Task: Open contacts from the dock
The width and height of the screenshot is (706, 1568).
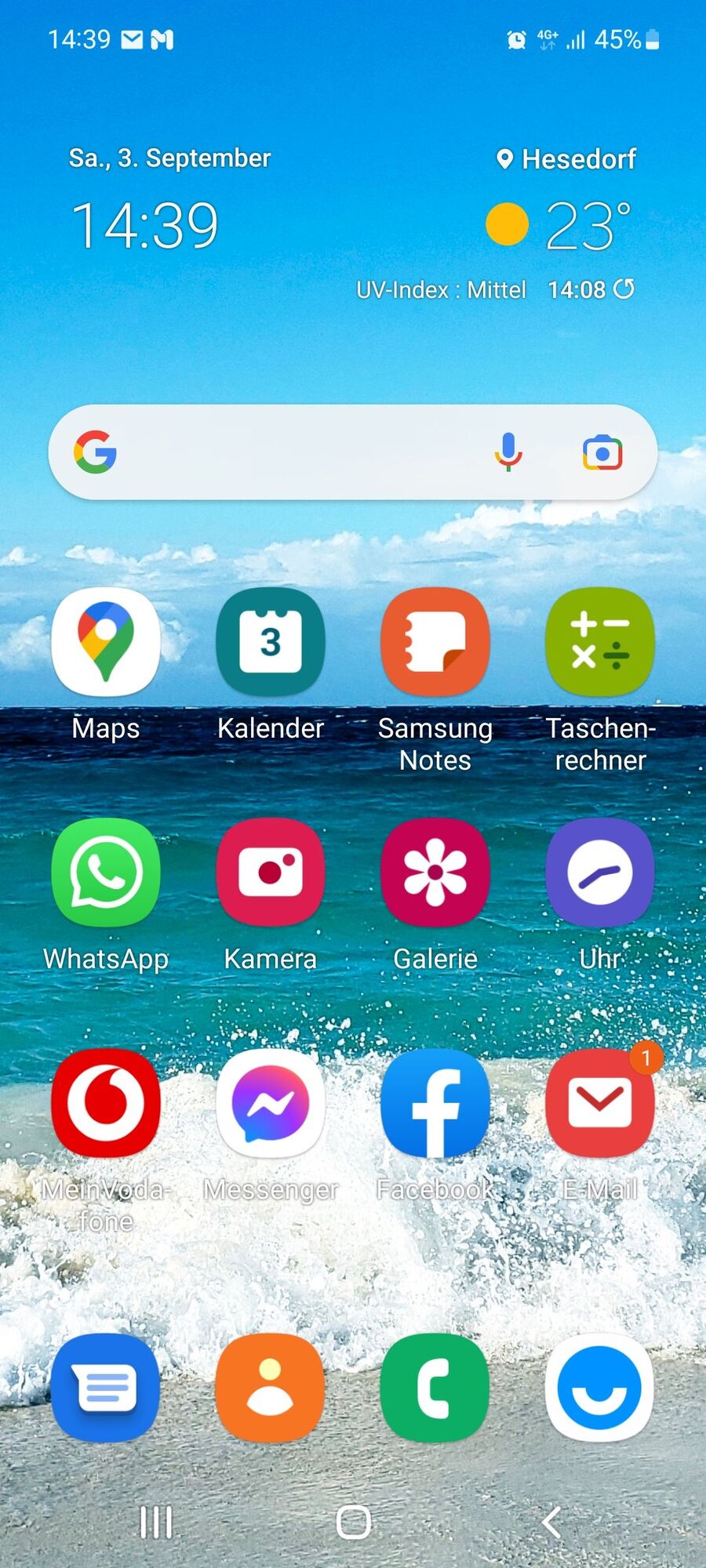Action: [x=271, y=1388]
